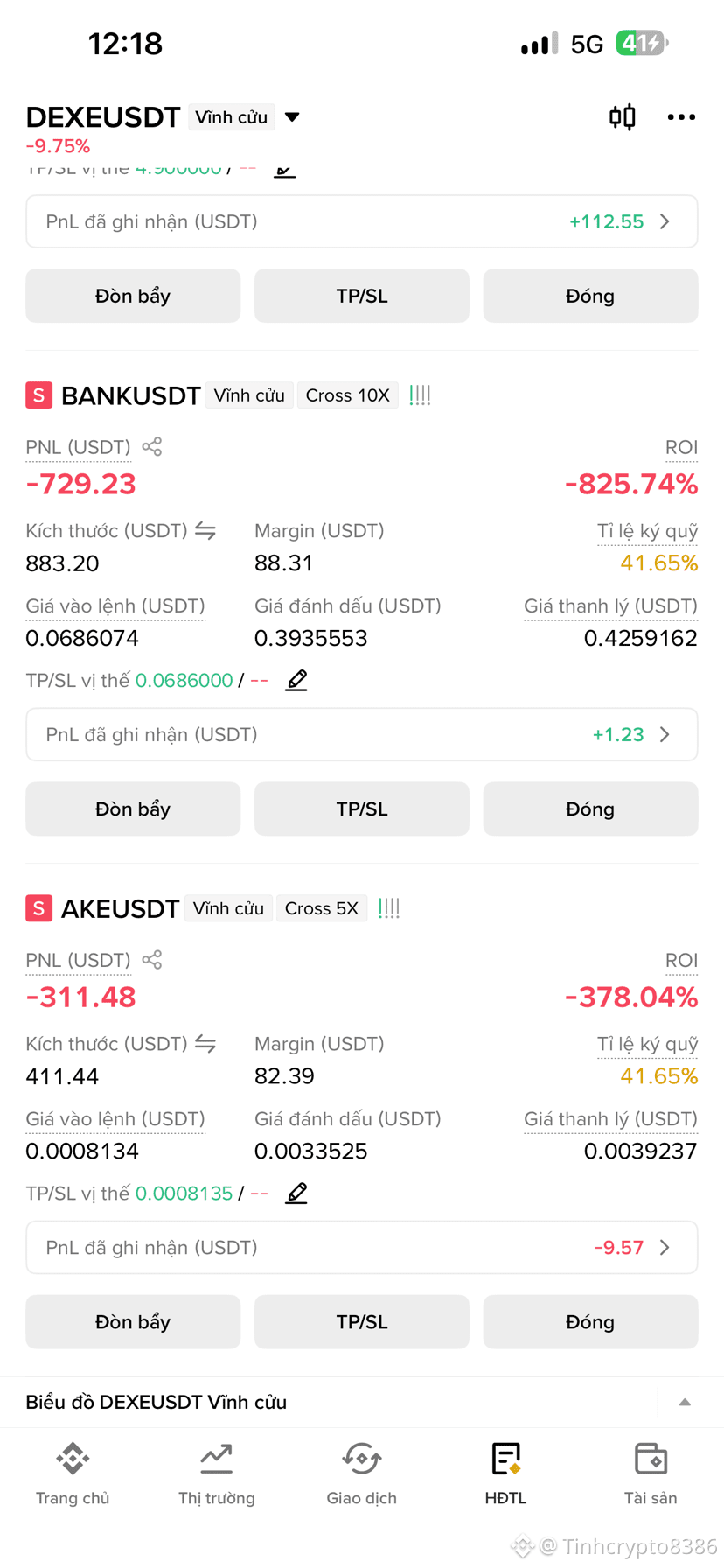Open the three-dot overflow menu
This screenshot has width=724, height=1568.
click(x=681, y=117)
